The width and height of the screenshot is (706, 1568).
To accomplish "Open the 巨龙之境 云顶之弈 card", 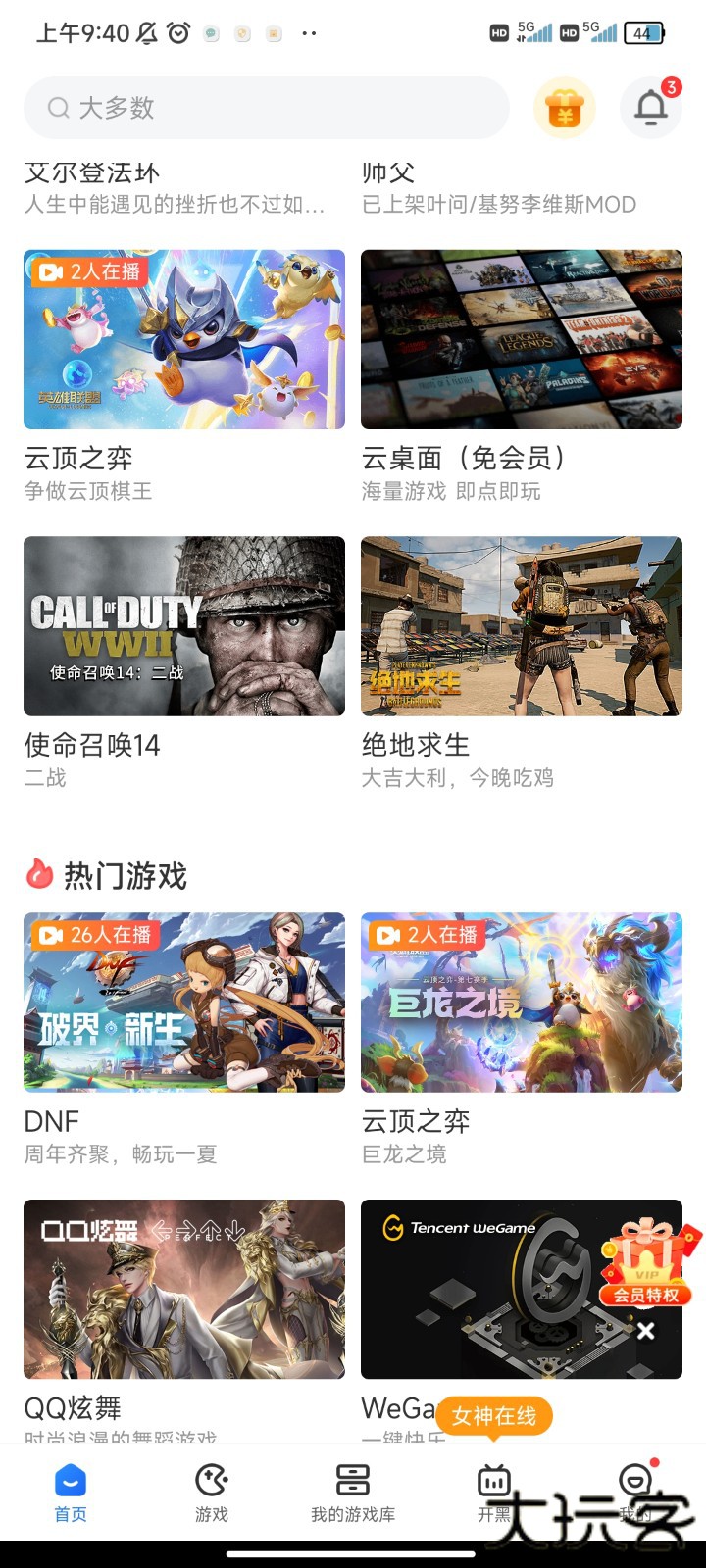I will (521, 1002).
